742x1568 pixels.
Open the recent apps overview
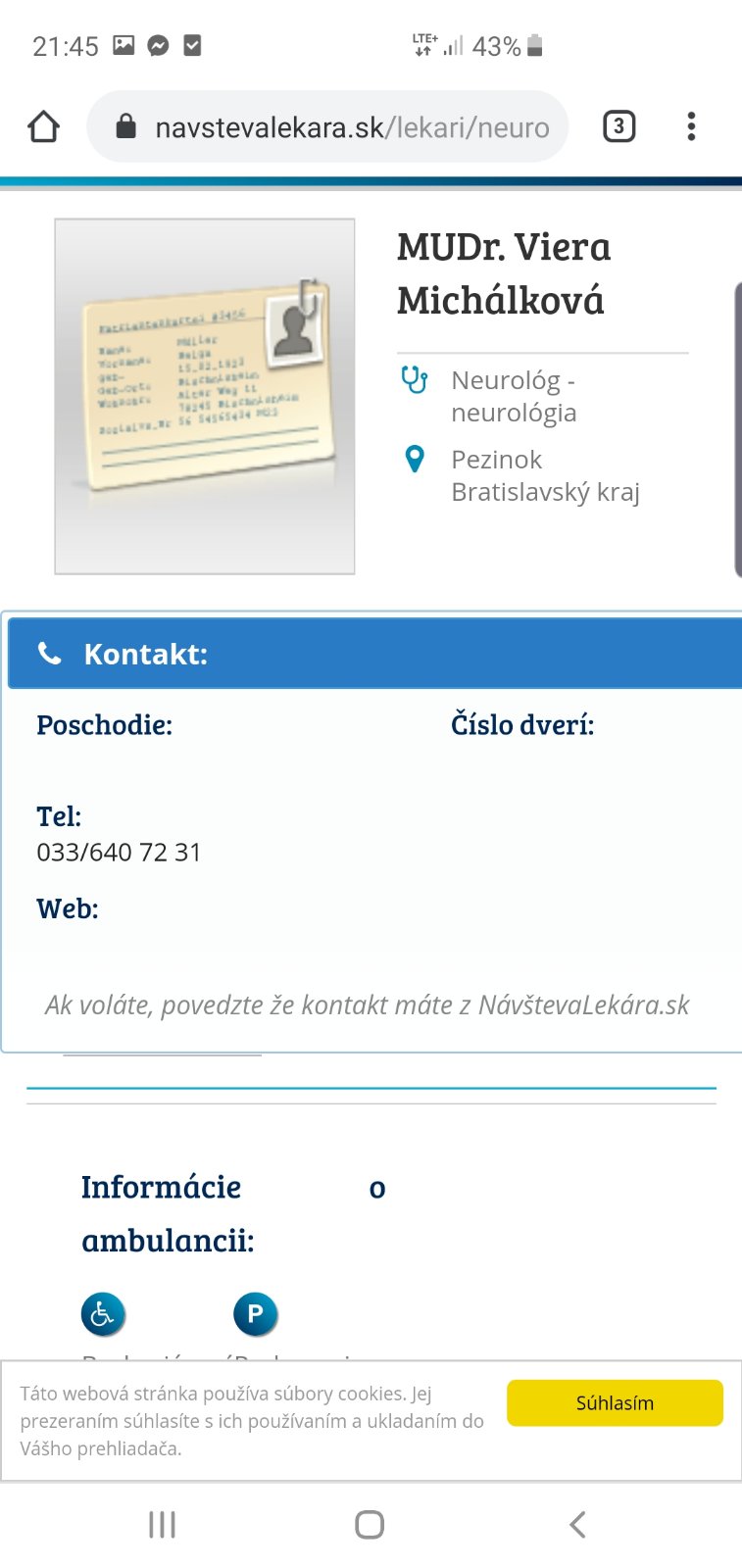pos(163,1524)
